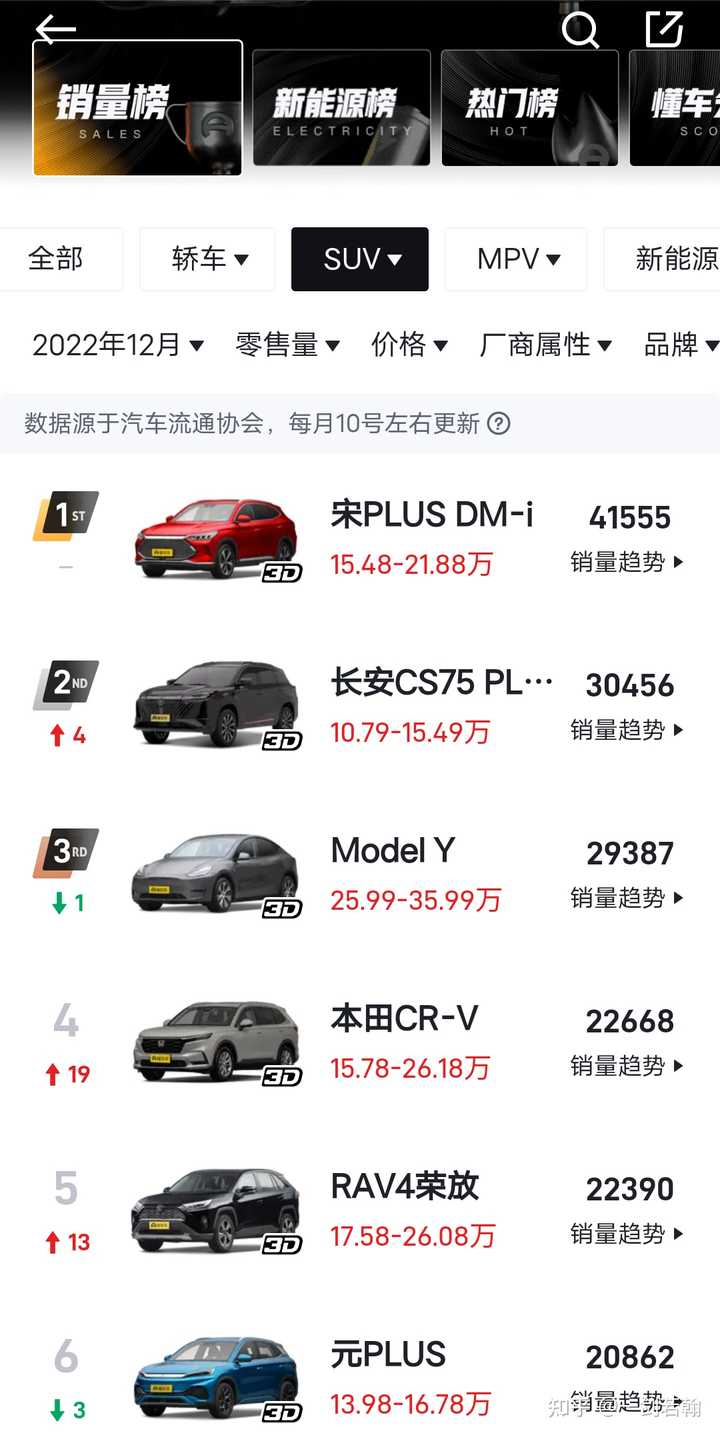Screen dimensions: 720x1437
Task: Open the RAV4荣放 listing
Action: [x=360, y=1210]
